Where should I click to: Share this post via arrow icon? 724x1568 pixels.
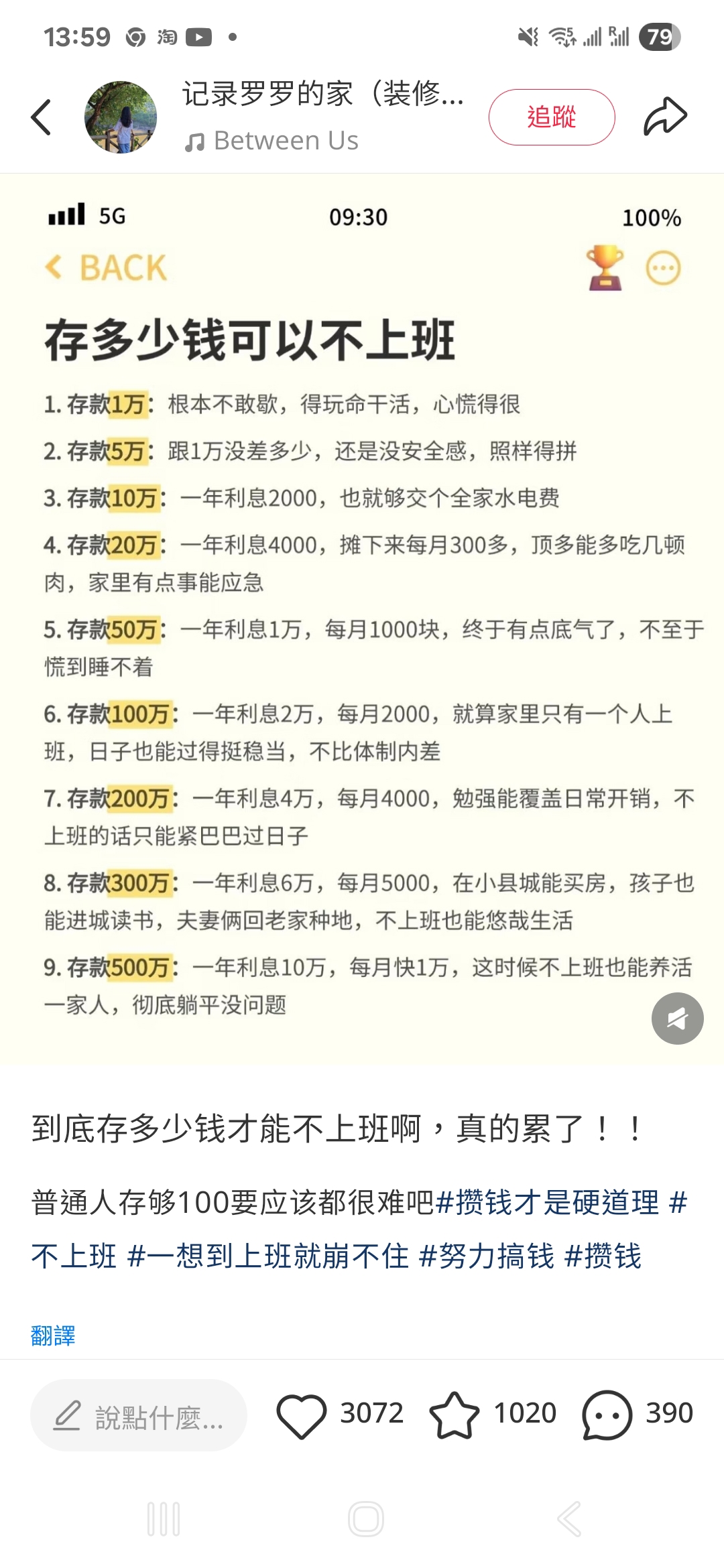tap(665, 117)
